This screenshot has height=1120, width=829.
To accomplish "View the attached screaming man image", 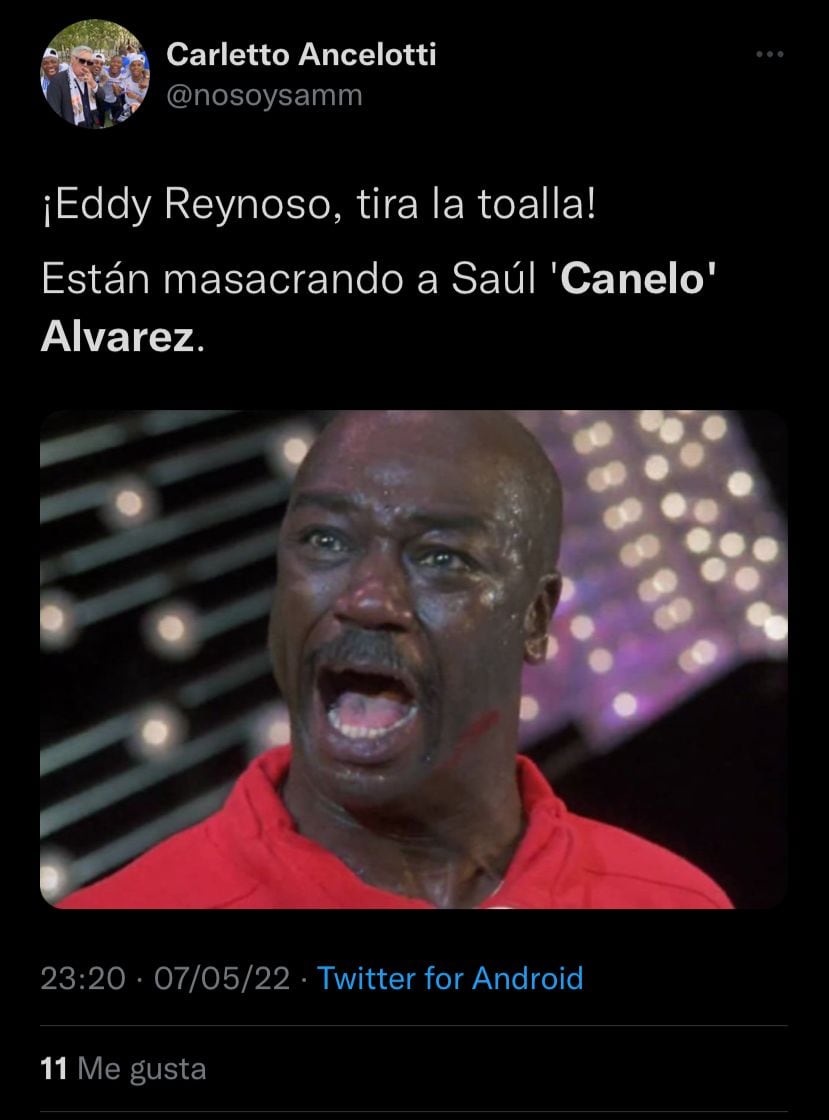I will pyautogui.click(x=413, y=659).
